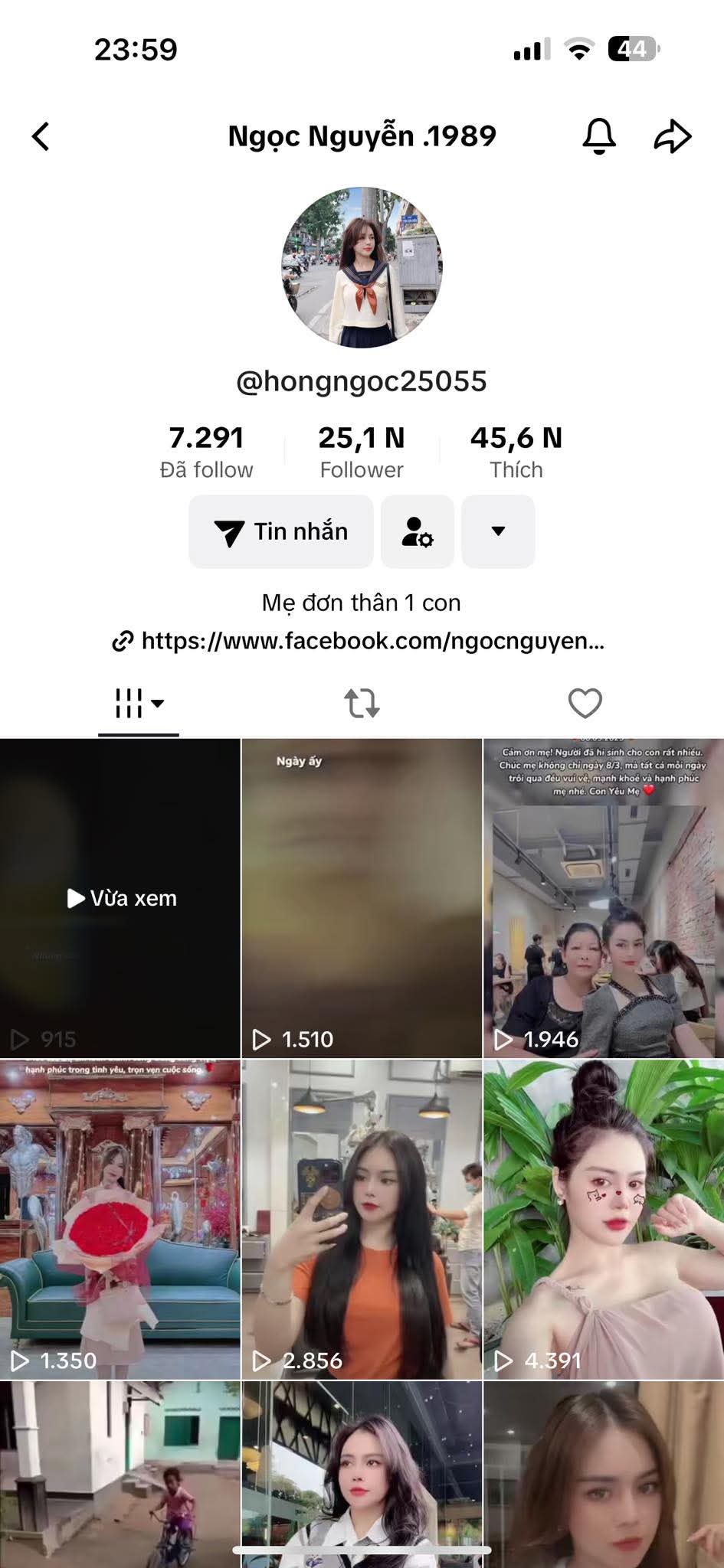Viewport: 724px width, 1568px height.
Task: Open the facebook.com/ngocnguyen link
Action: coord(360,641)
